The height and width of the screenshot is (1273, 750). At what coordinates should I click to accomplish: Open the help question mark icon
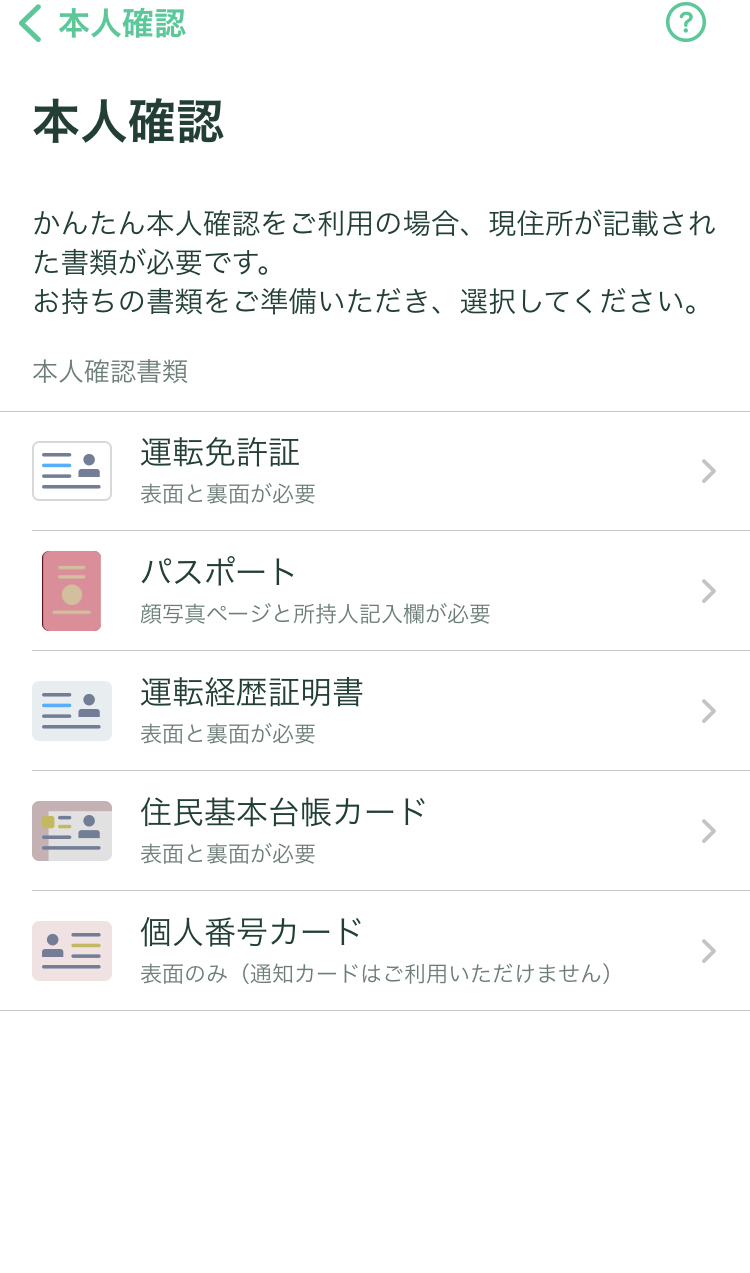[686, 22]
